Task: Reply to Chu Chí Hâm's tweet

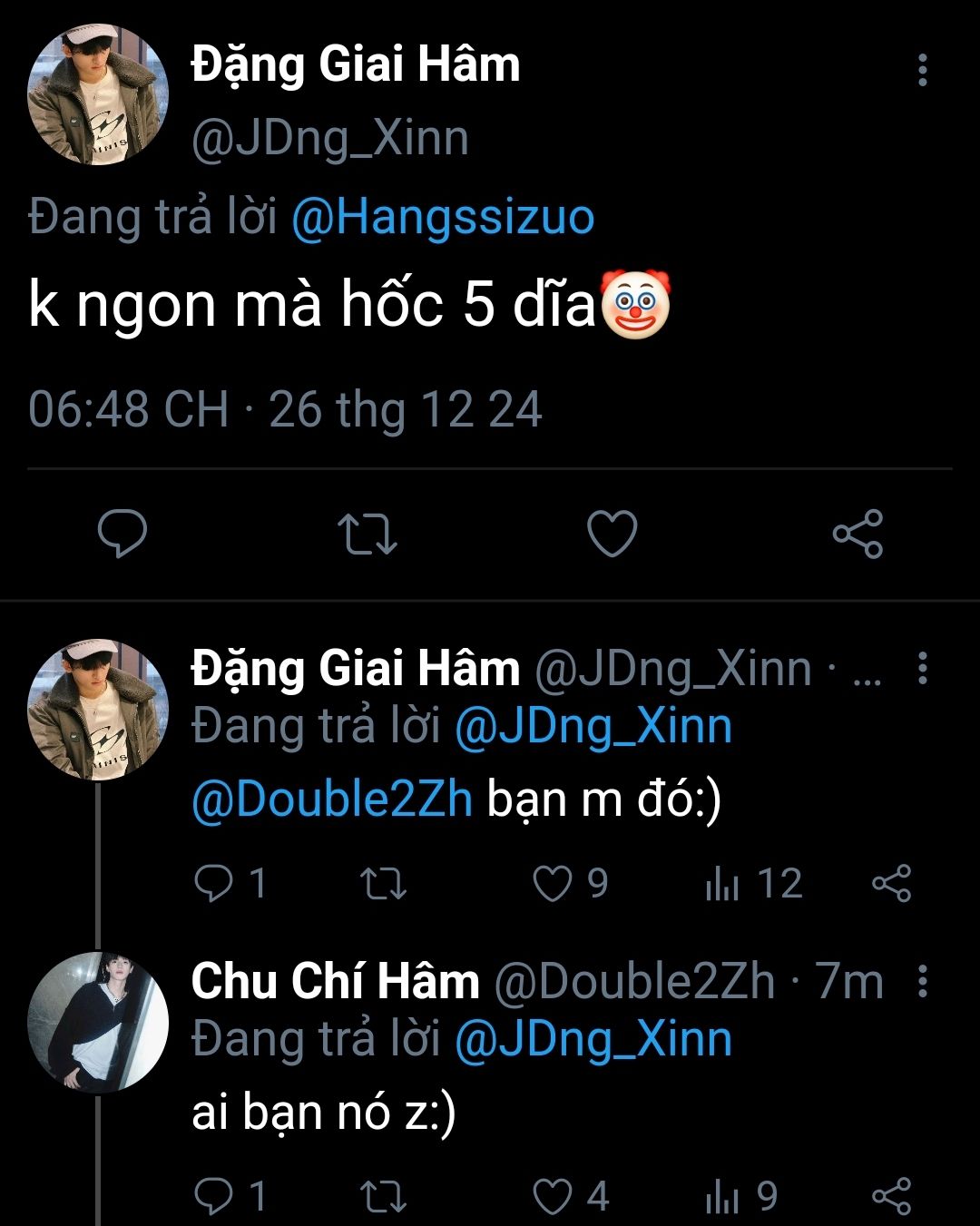Action: click(x=214, y=1197)
